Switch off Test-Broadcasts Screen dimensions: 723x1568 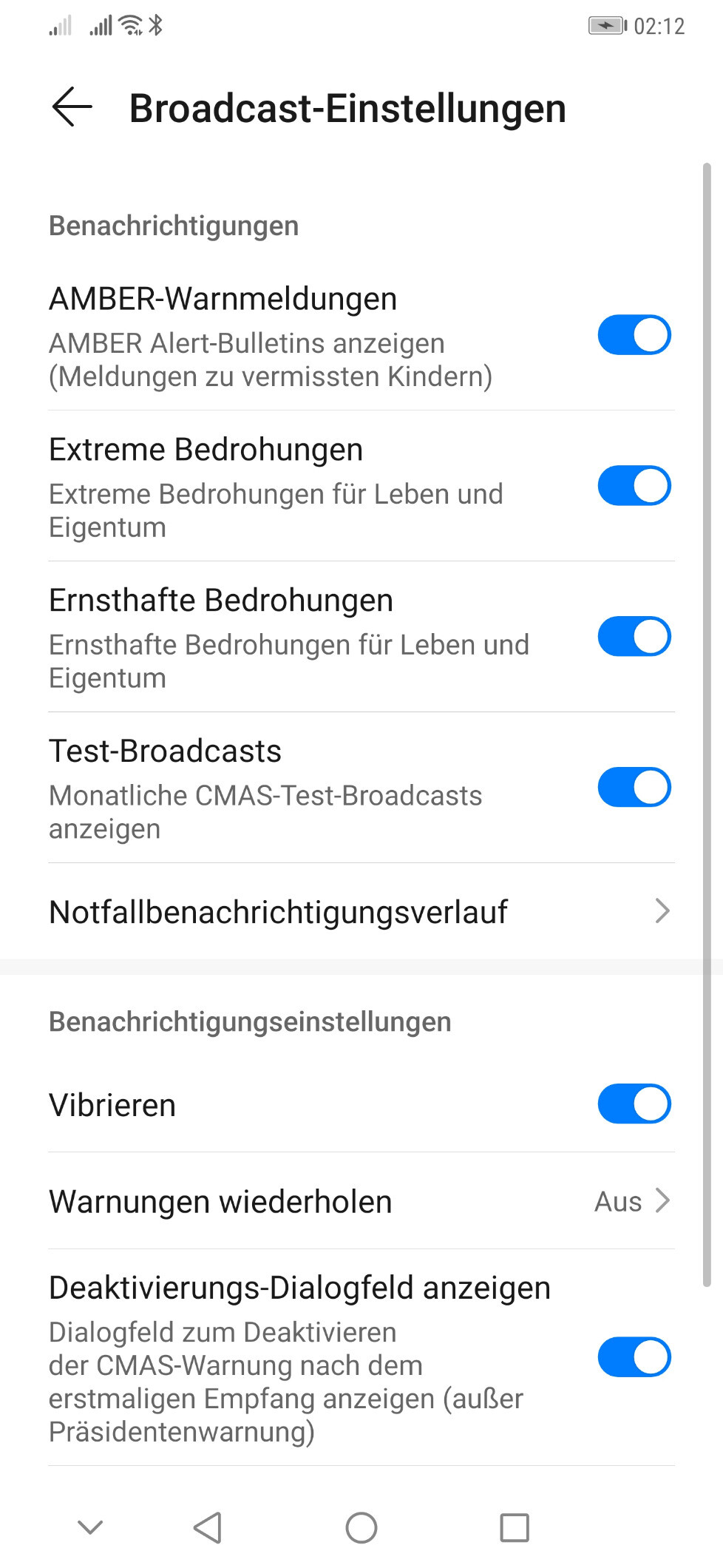coord(634,788)
